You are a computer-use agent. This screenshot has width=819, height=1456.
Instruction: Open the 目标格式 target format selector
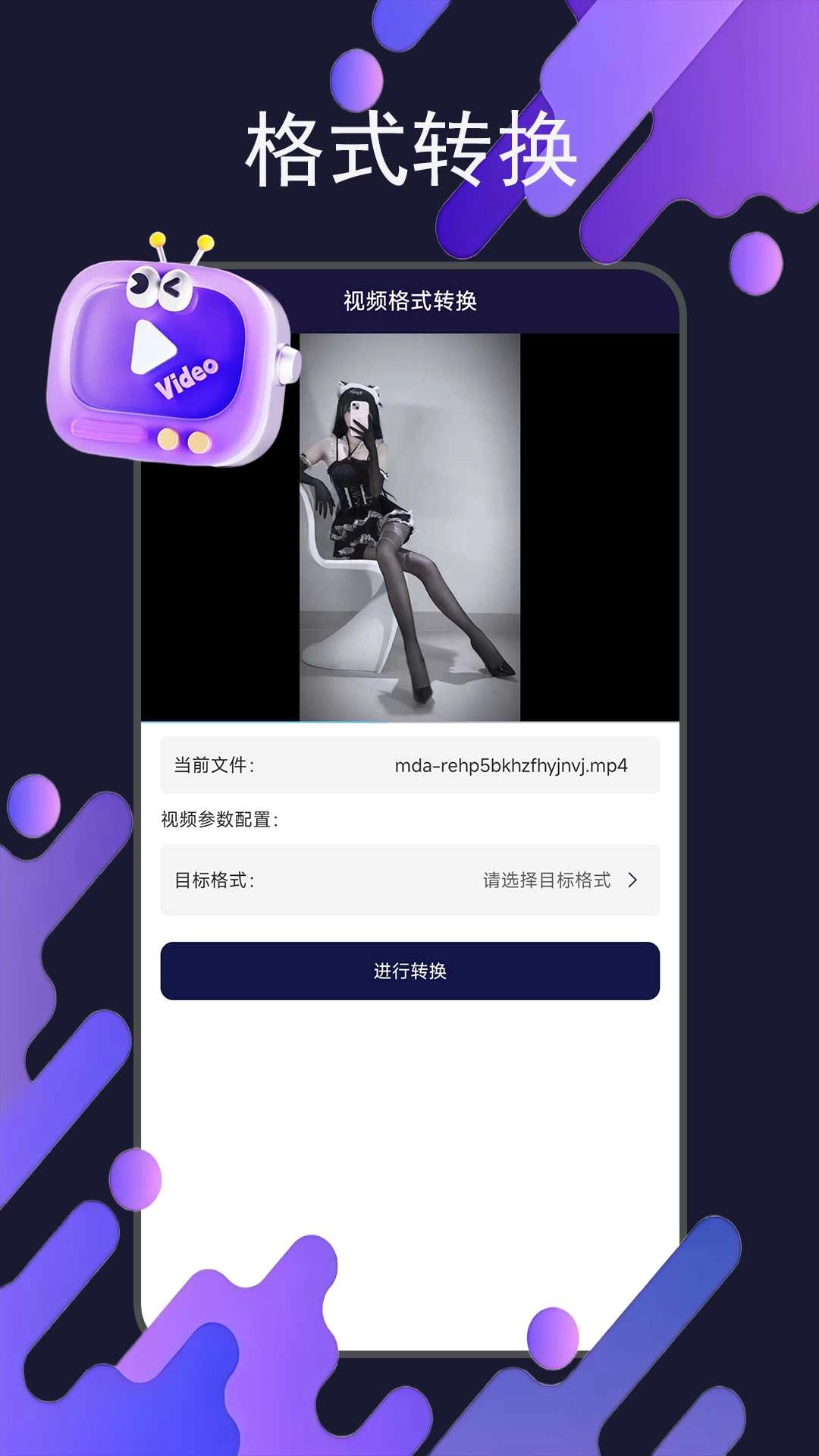409,880
